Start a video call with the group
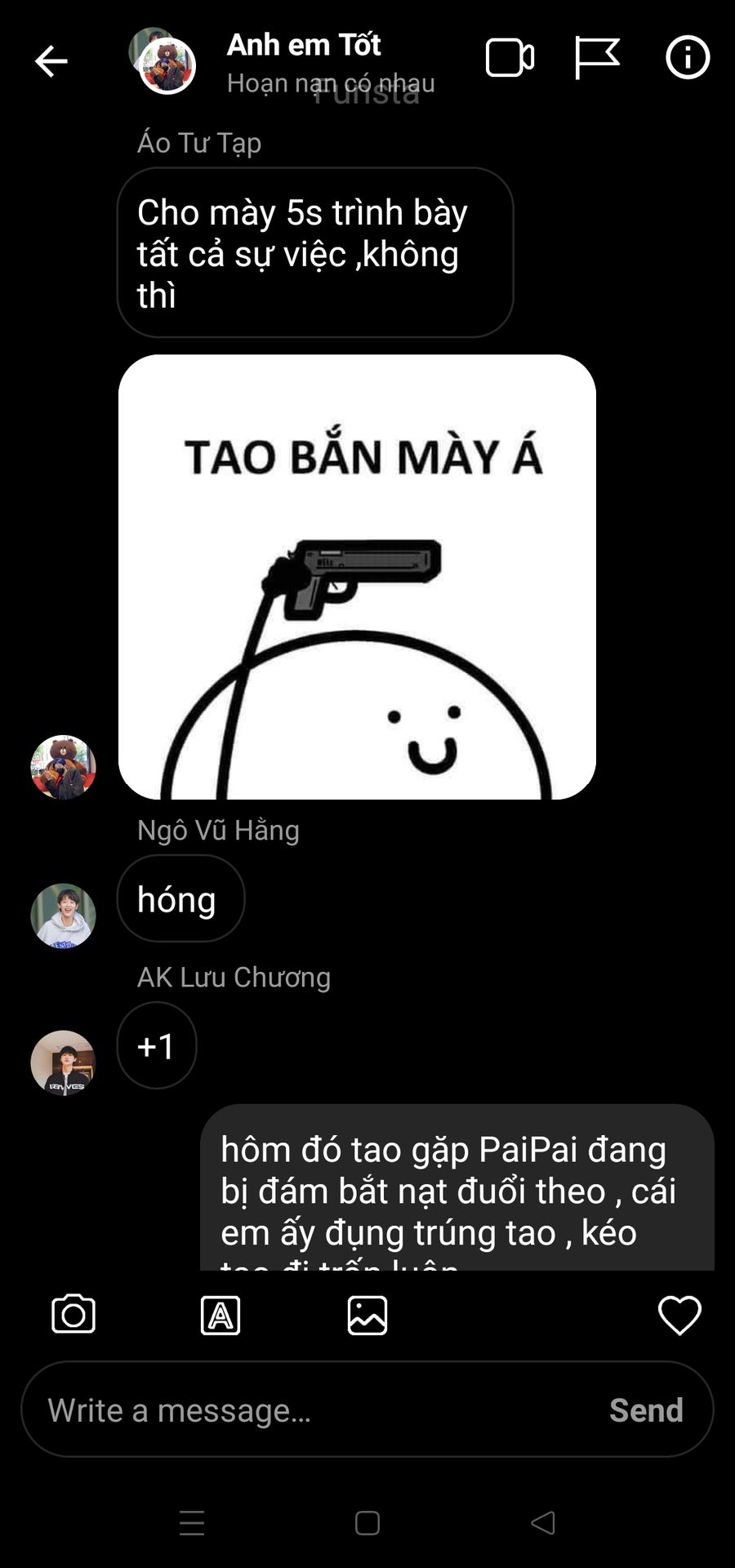735x1568 pixels. coord(510,58)
